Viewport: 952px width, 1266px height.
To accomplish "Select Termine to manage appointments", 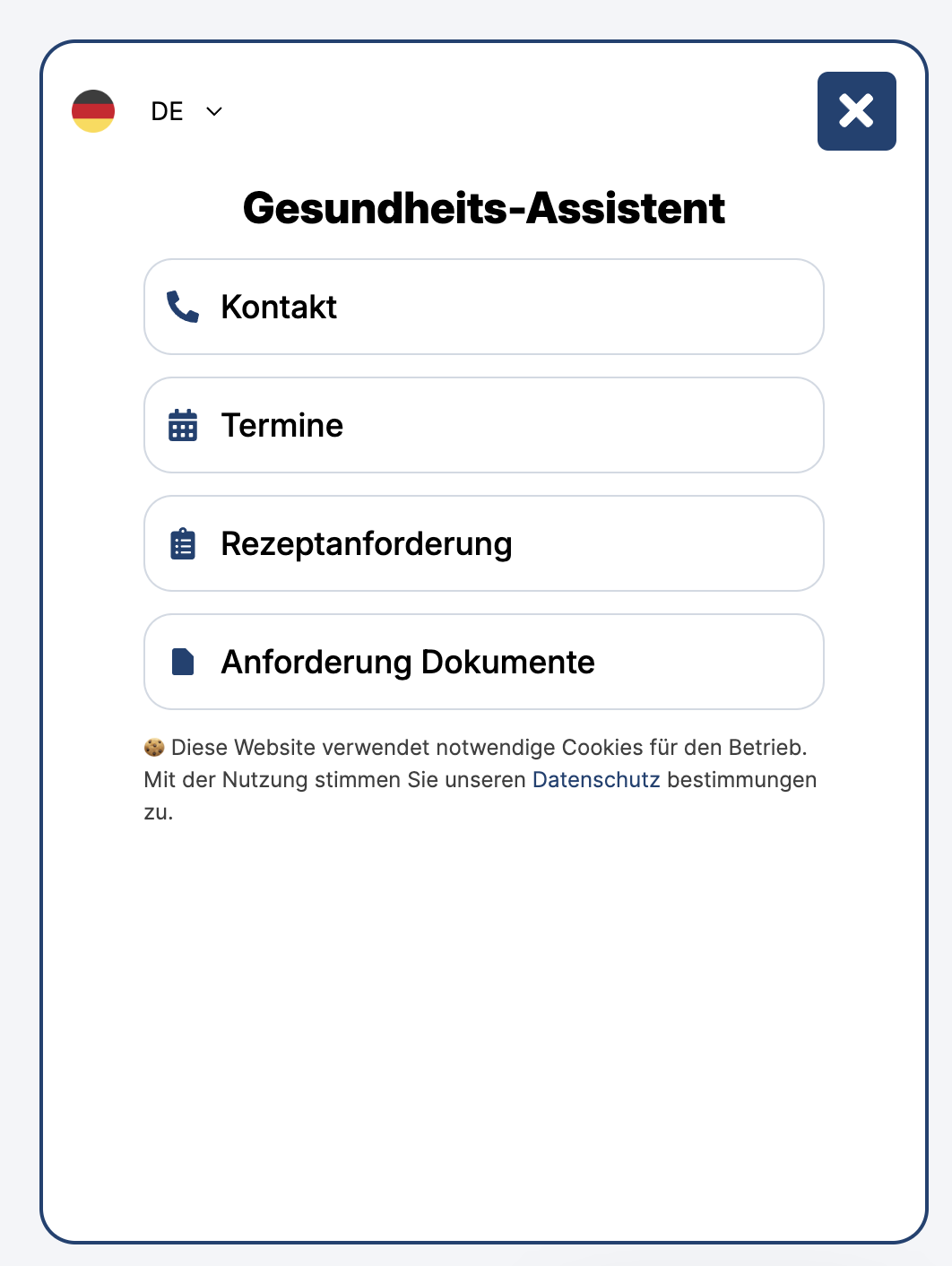I will (483, 425).
